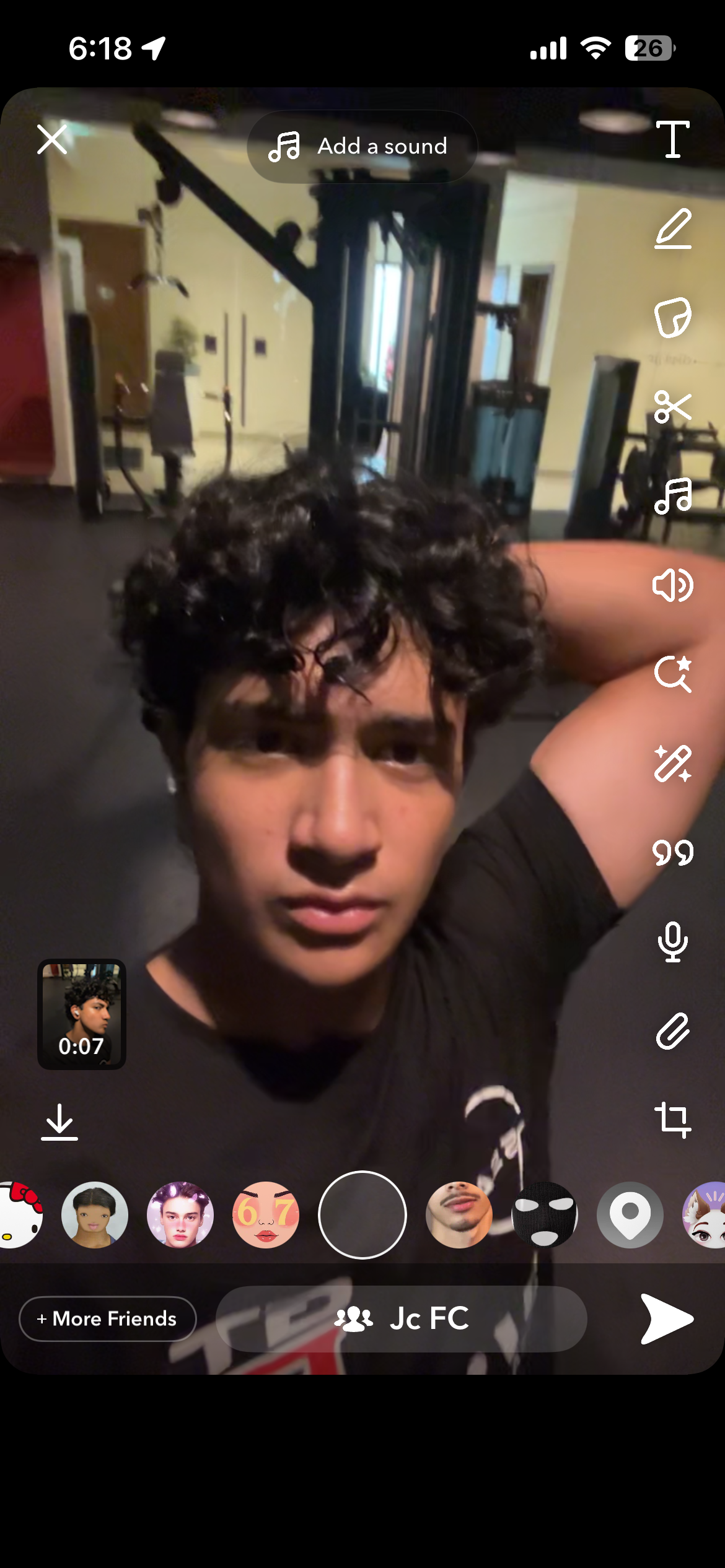This screenshot has height=1568, width=725.
Task: Open the text caption tool
Action: click(672, 139)
